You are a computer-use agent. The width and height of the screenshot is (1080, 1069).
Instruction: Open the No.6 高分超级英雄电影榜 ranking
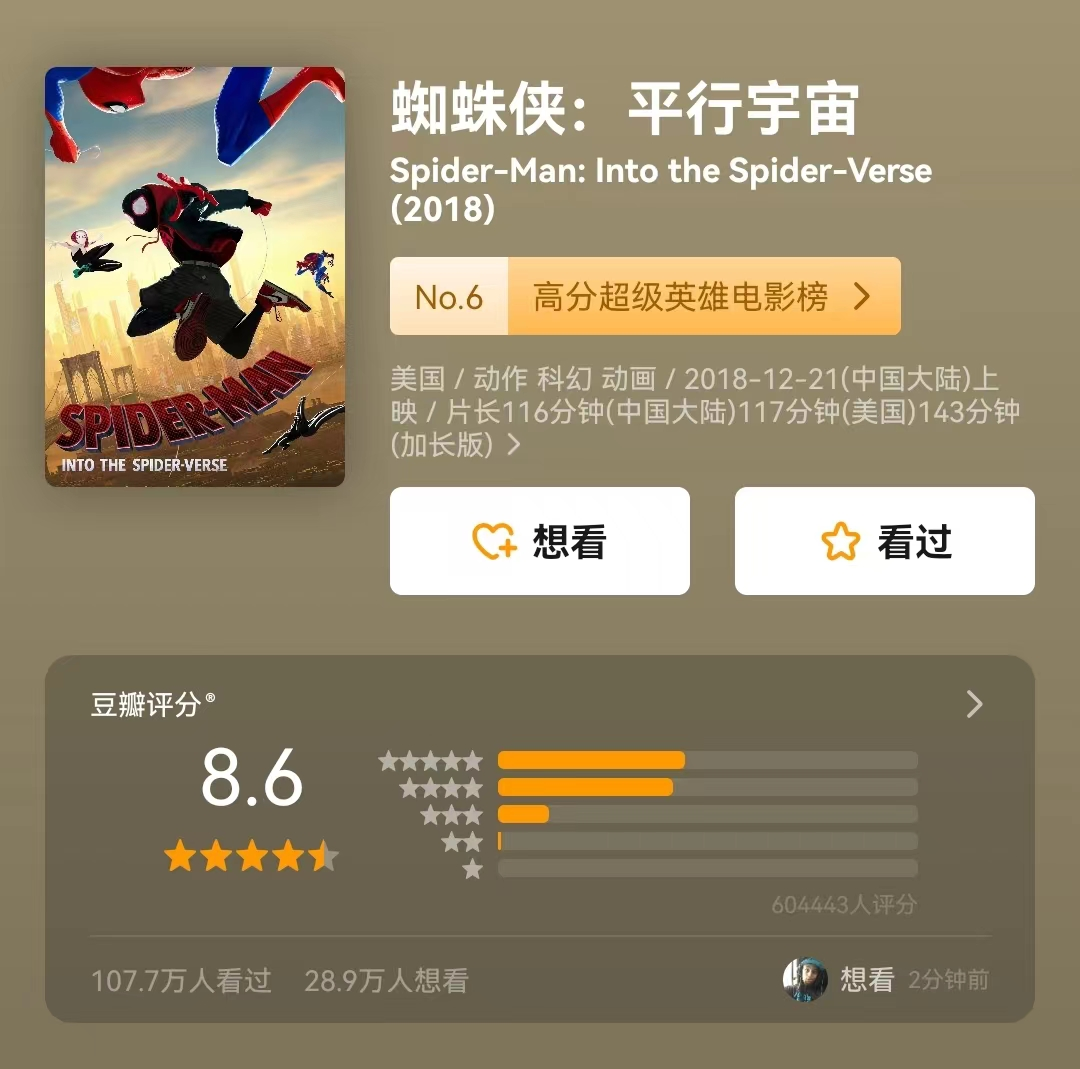645,297
